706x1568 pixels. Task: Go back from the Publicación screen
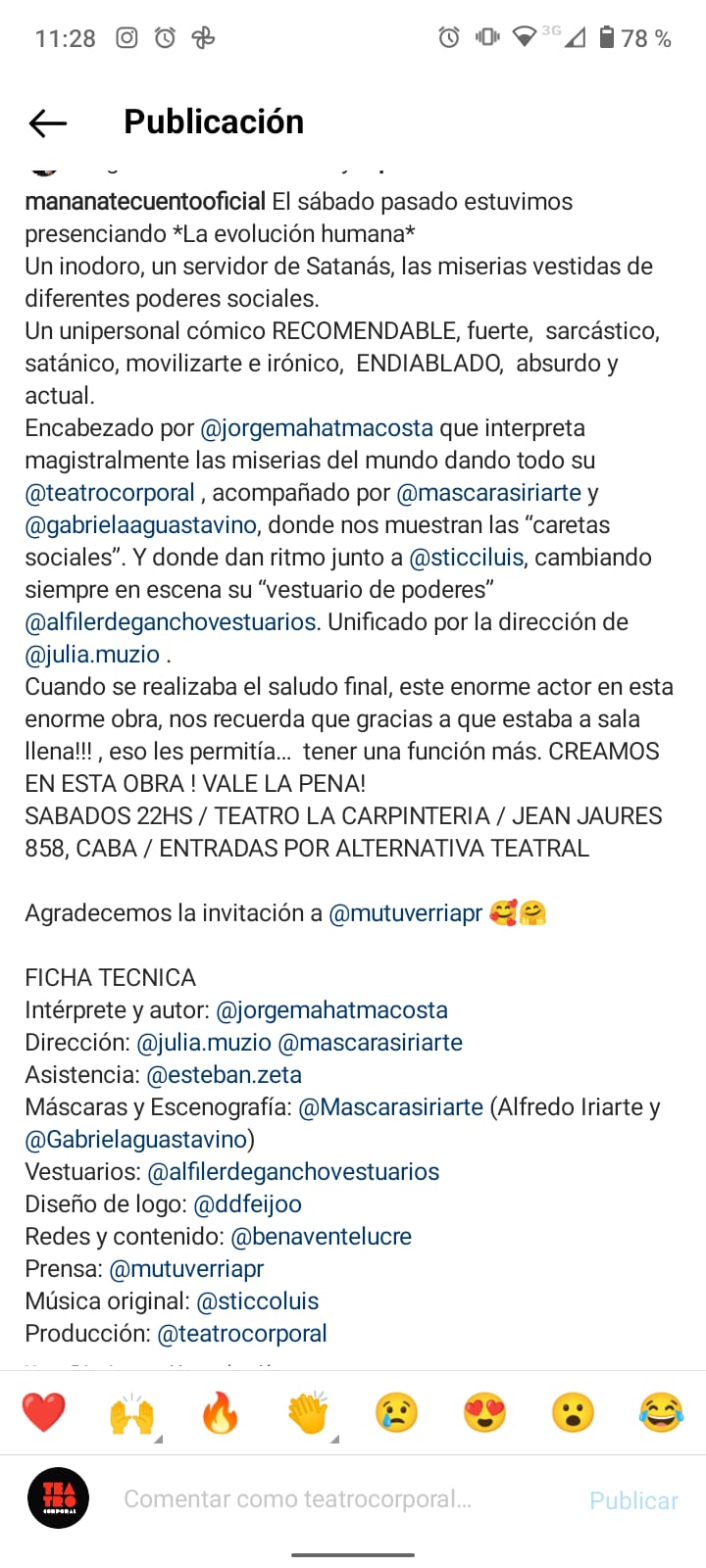pos(48,122)
